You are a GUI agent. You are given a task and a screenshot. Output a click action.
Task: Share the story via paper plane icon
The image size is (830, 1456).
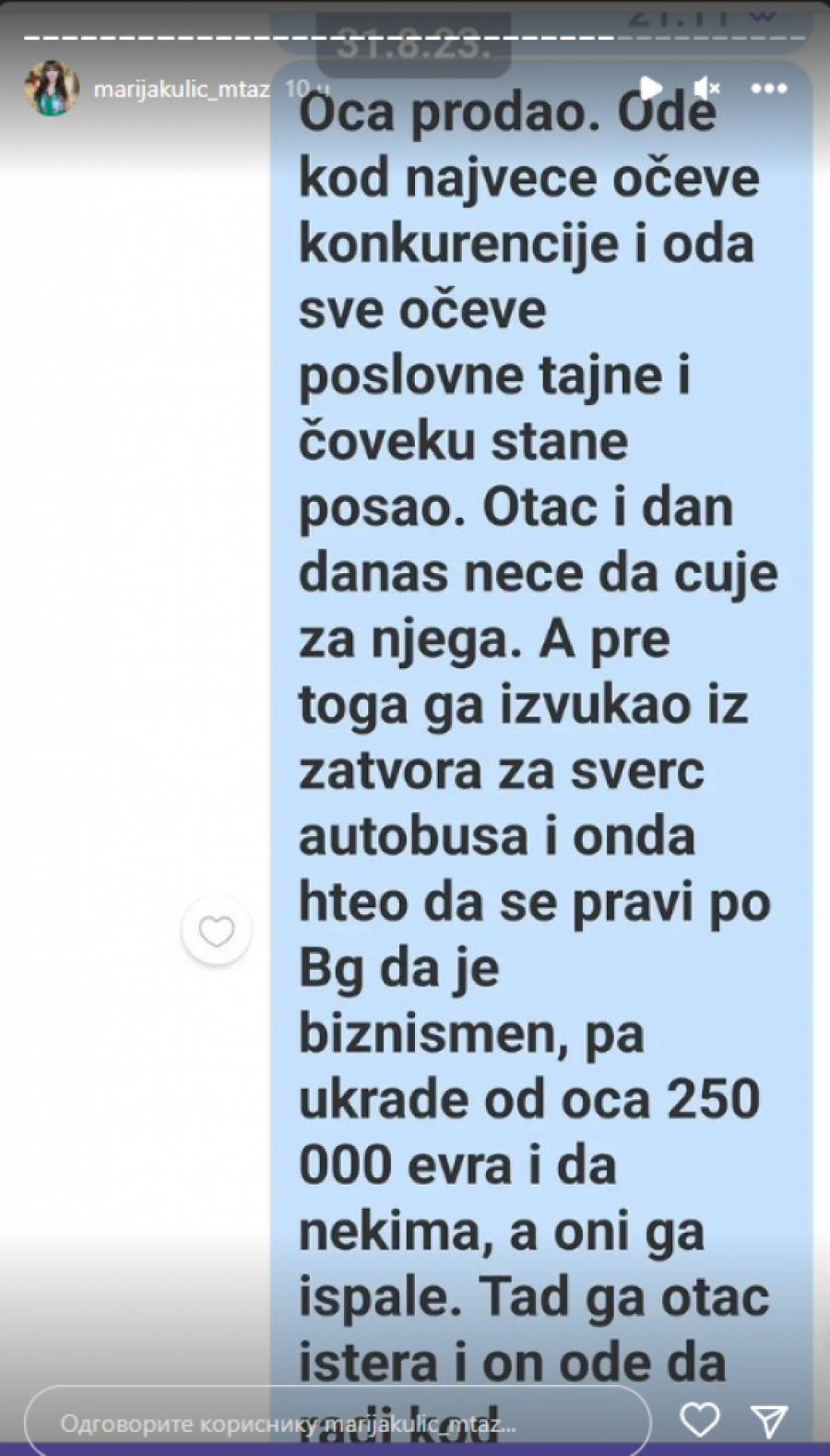click(768, 1420)
